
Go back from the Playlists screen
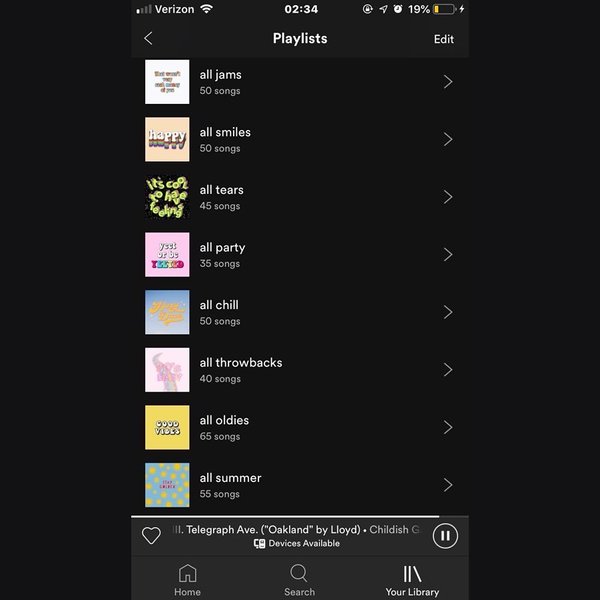pyautogui.click(x=148, y=38)
